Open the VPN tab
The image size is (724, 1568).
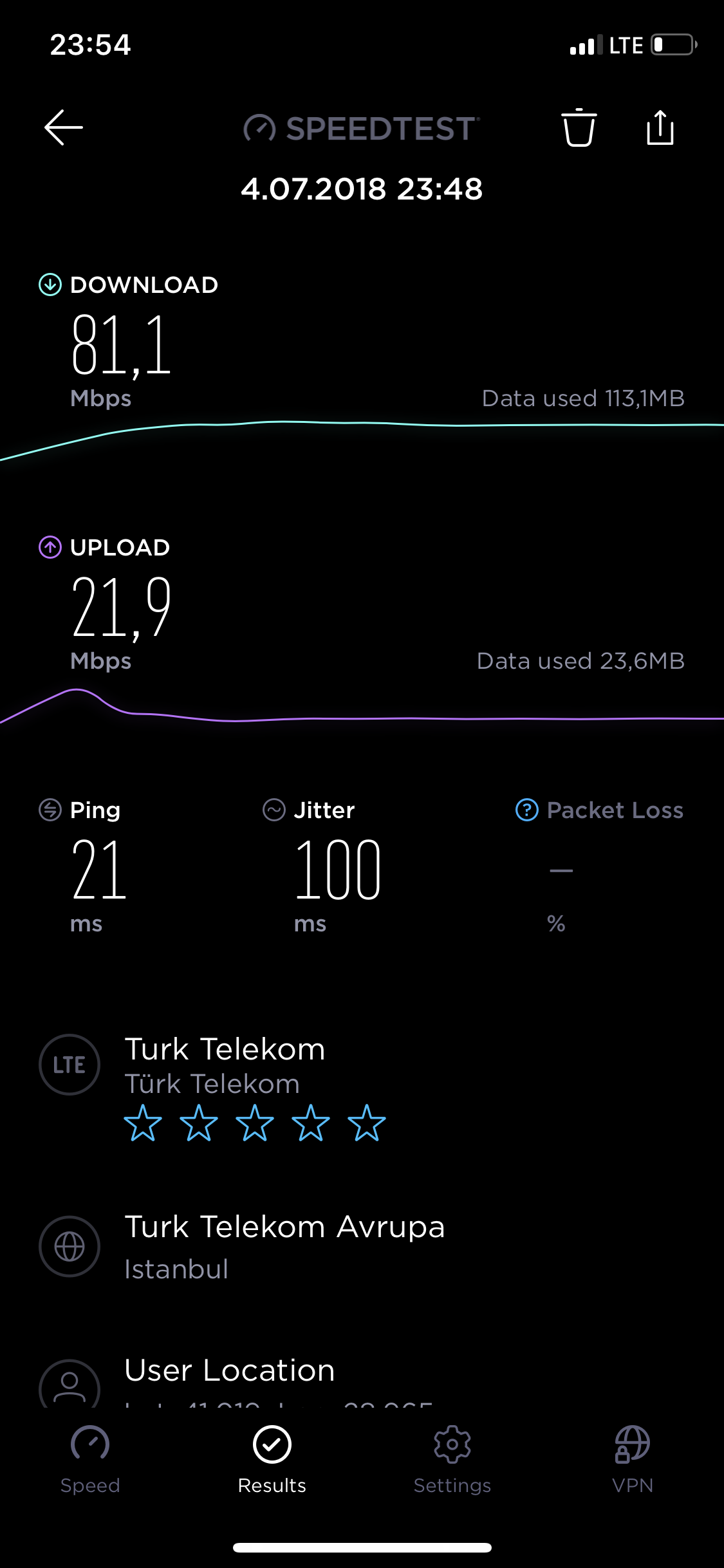pos(633,1460)
